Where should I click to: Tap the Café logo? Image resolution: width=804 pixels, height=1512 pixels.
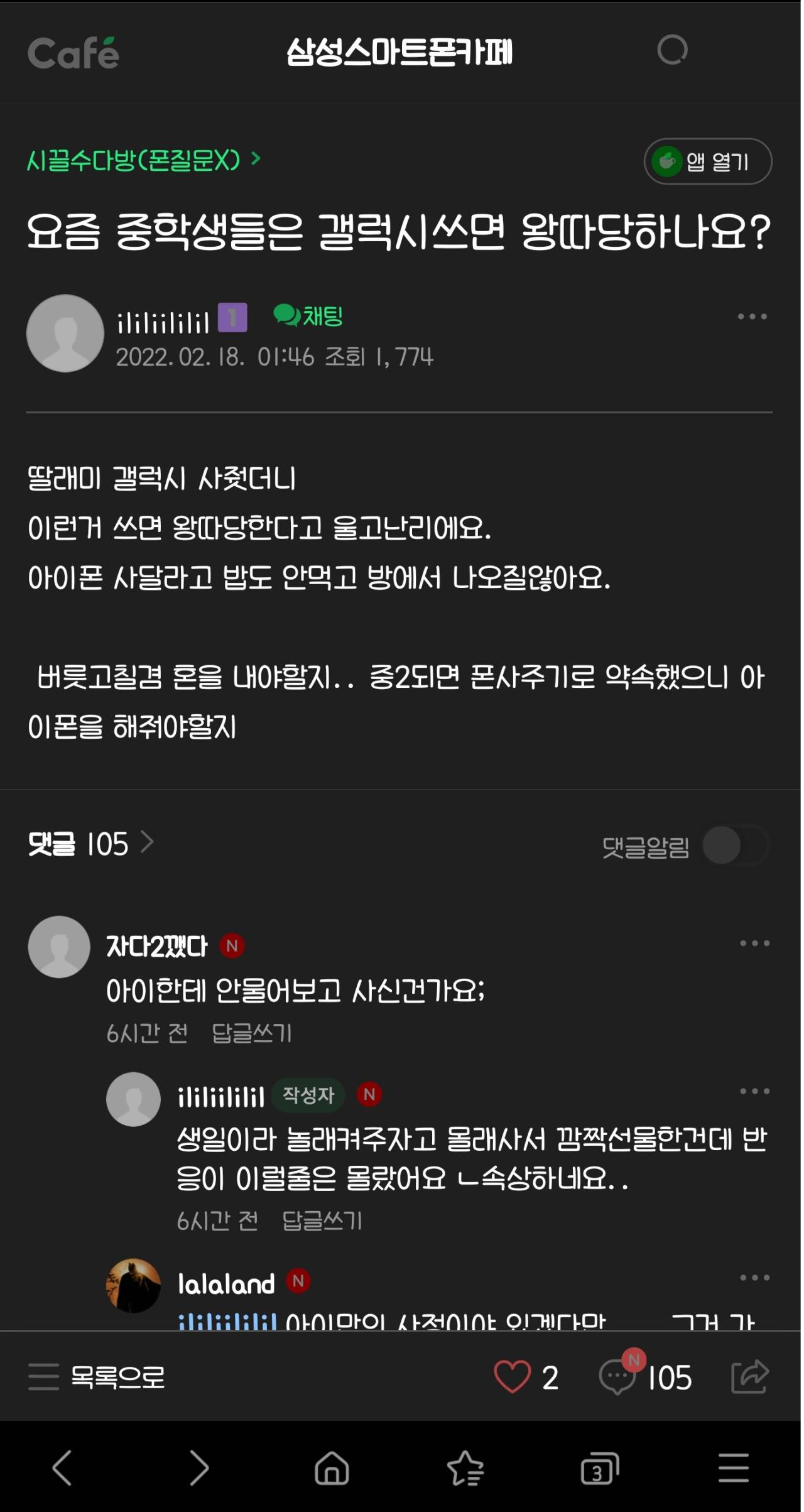tap(73, 53)
